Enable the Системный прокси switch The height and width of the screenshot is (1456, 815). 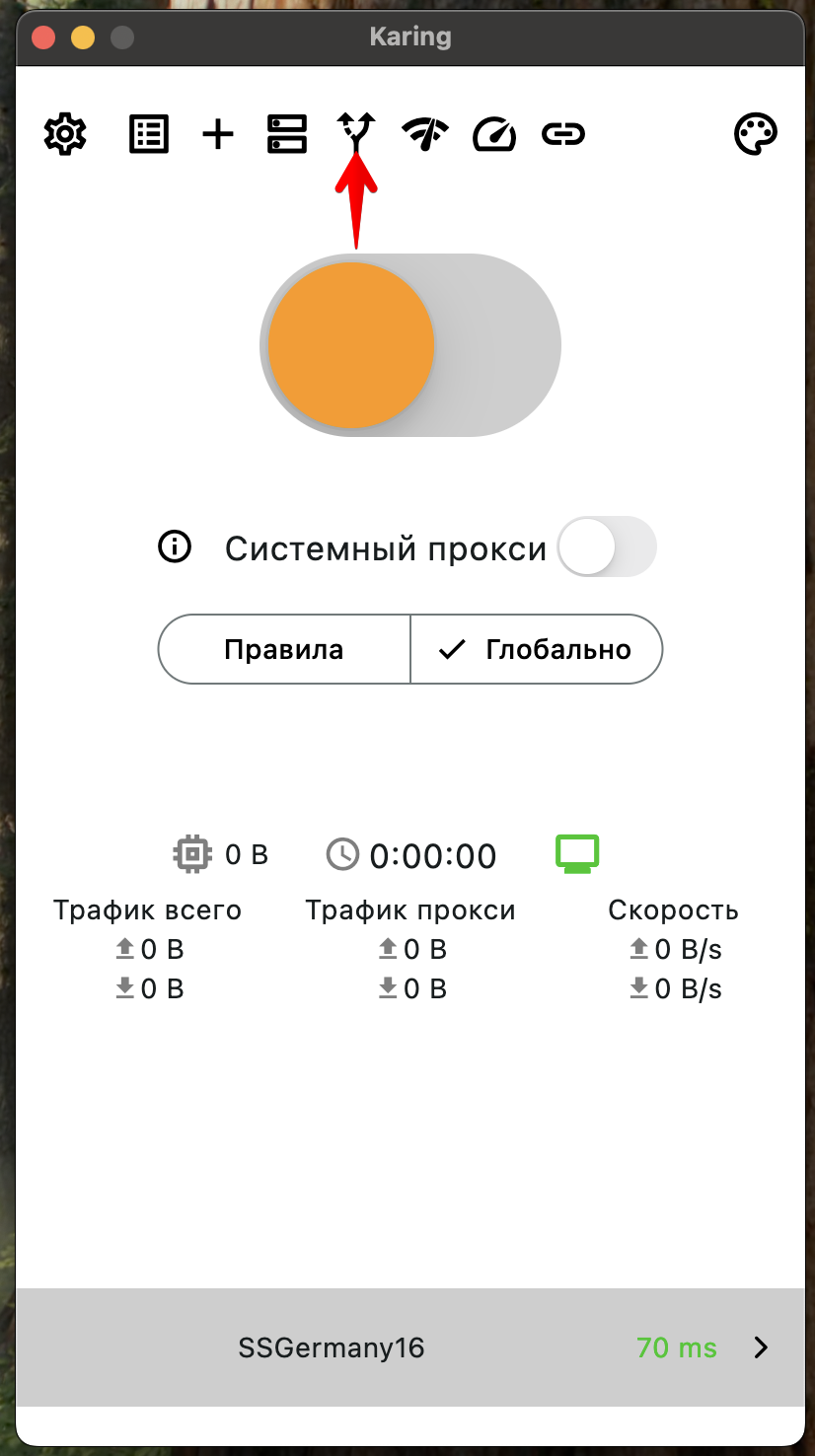point(606,547)
